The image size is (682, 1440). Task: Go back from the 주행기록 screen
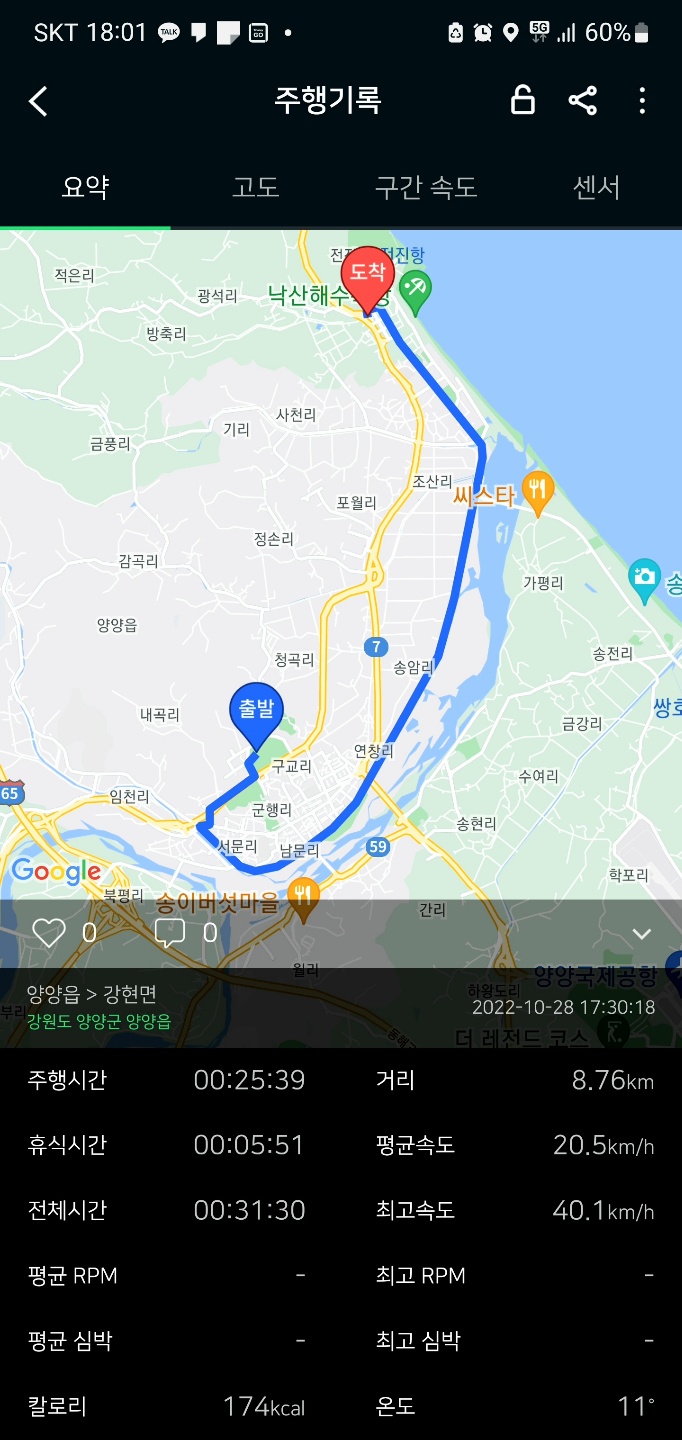coord(38,101)
